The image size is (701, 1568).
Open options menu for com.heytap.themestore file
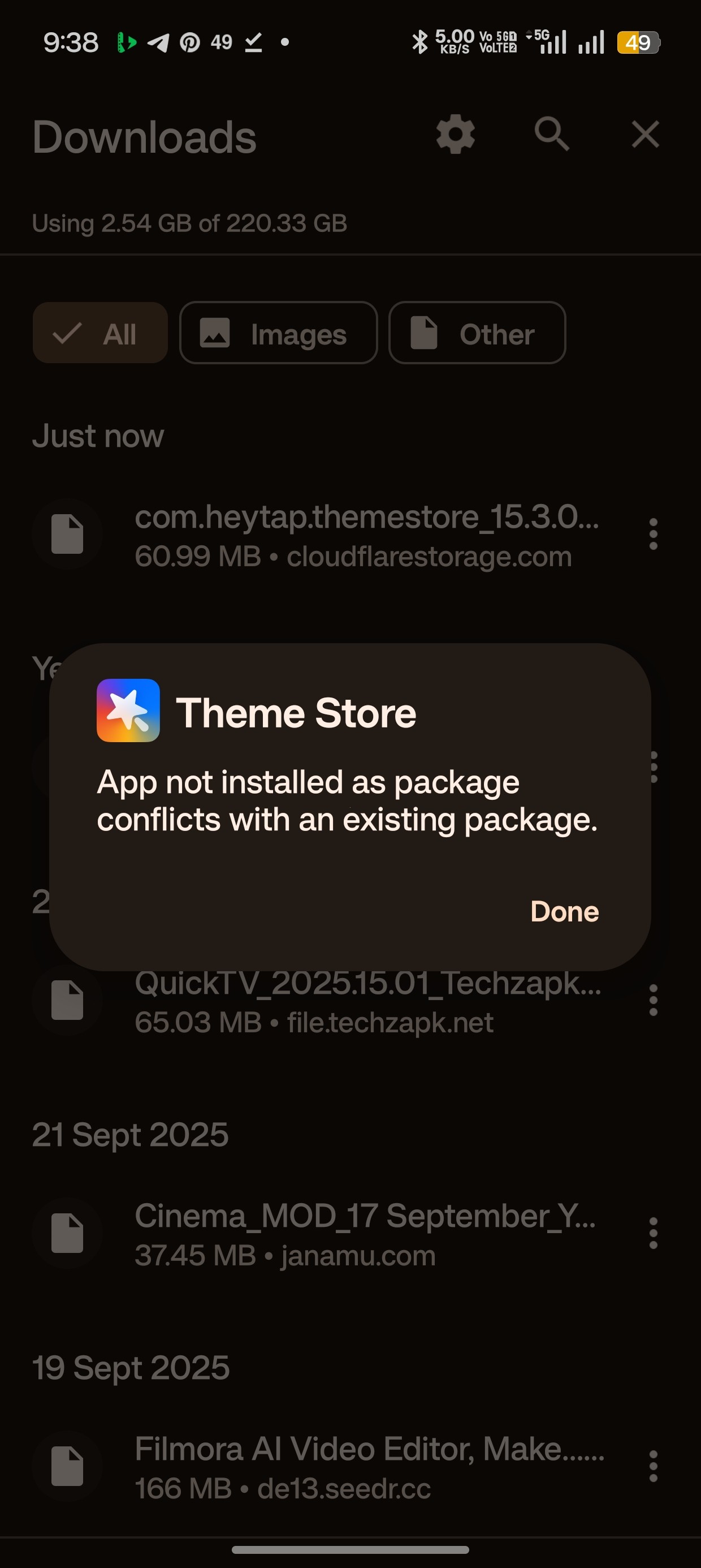coord(652,535)
